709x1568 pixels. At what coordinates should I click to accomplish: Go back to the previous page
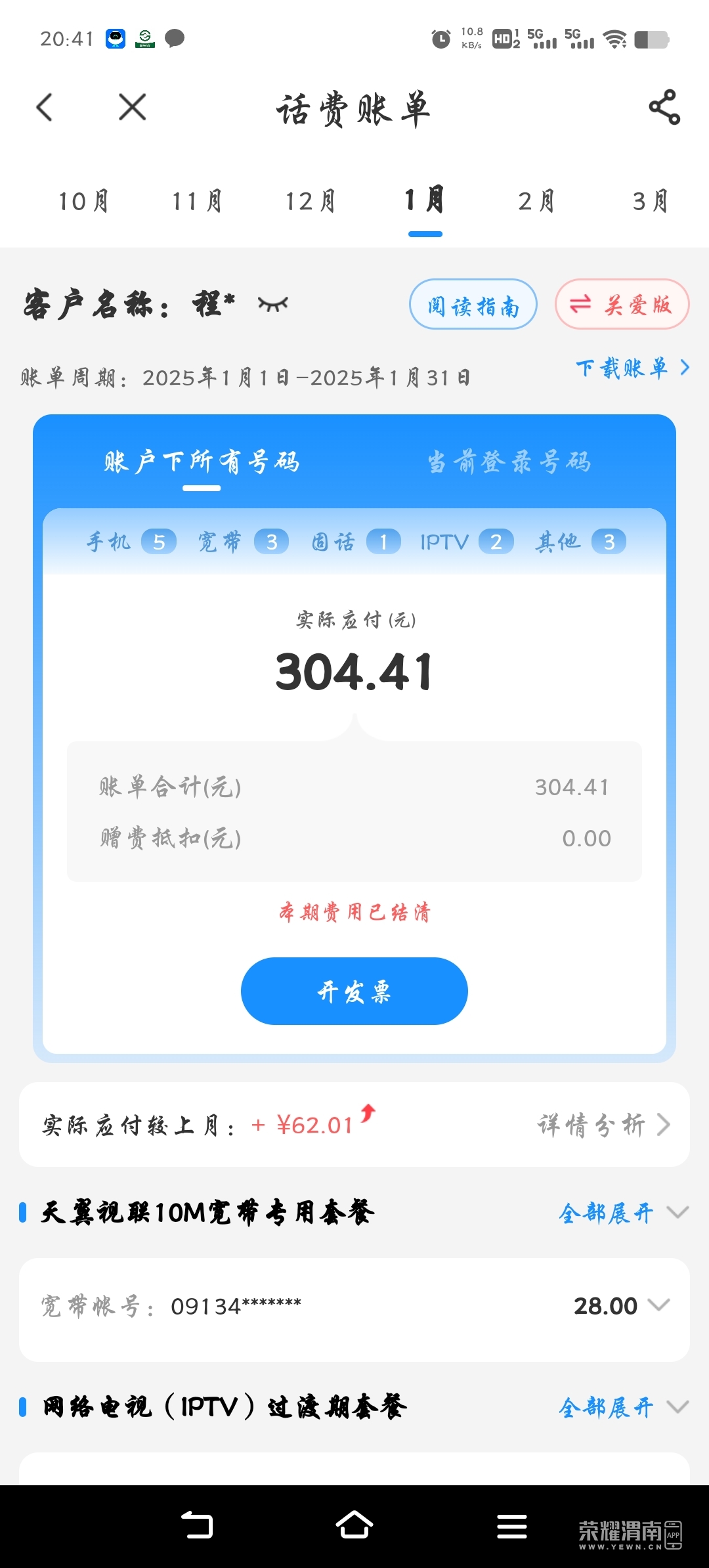[44, 108]
